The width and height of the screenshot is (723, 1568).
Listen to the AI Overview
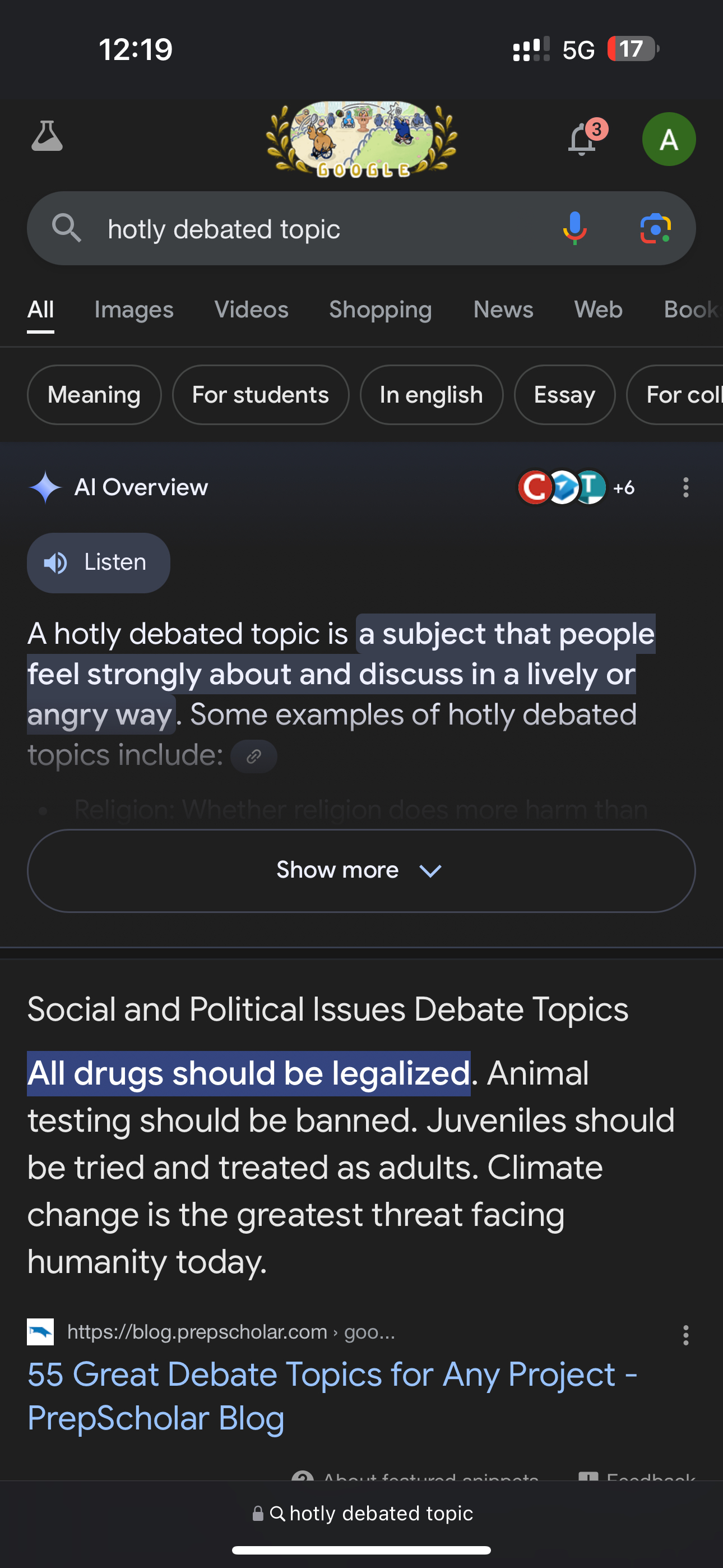99,563
